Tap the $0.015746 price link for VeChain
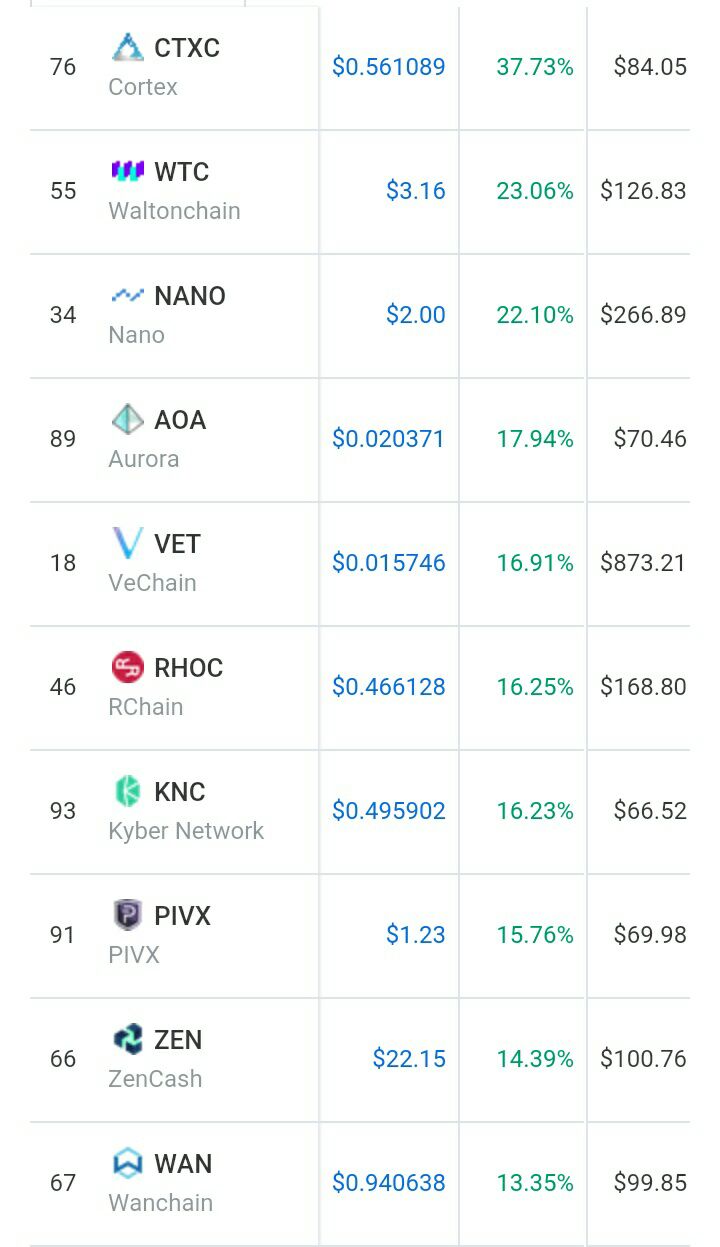The image size is (720, 1247). [x=389, y=563]
